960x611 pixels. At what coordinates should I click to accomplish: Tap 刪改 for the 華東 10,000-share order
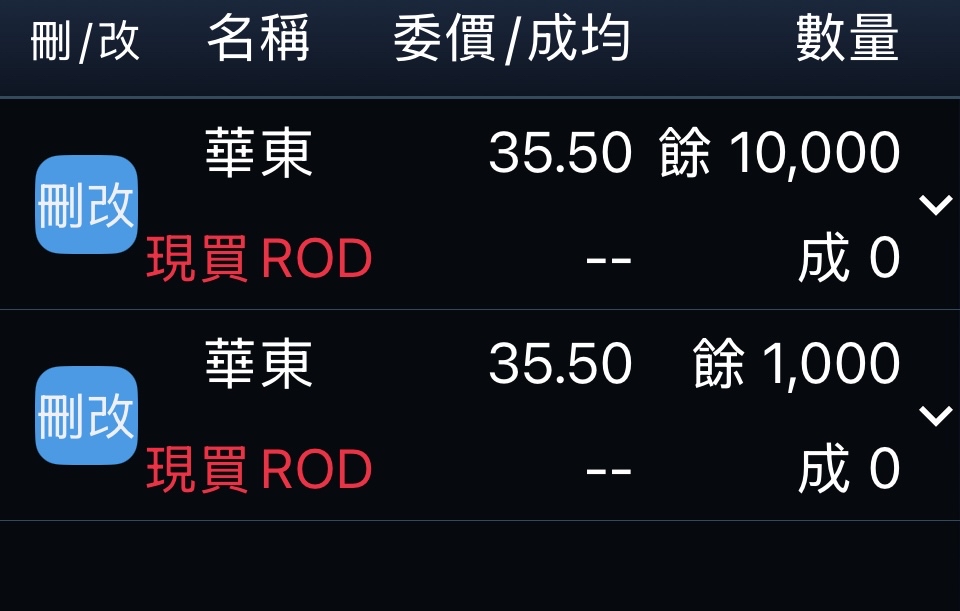(x=86, y=204)
